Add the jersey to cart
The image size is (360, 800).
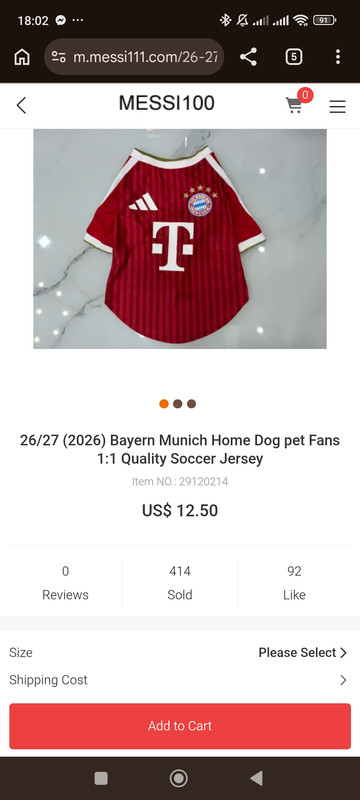[180, 726]
